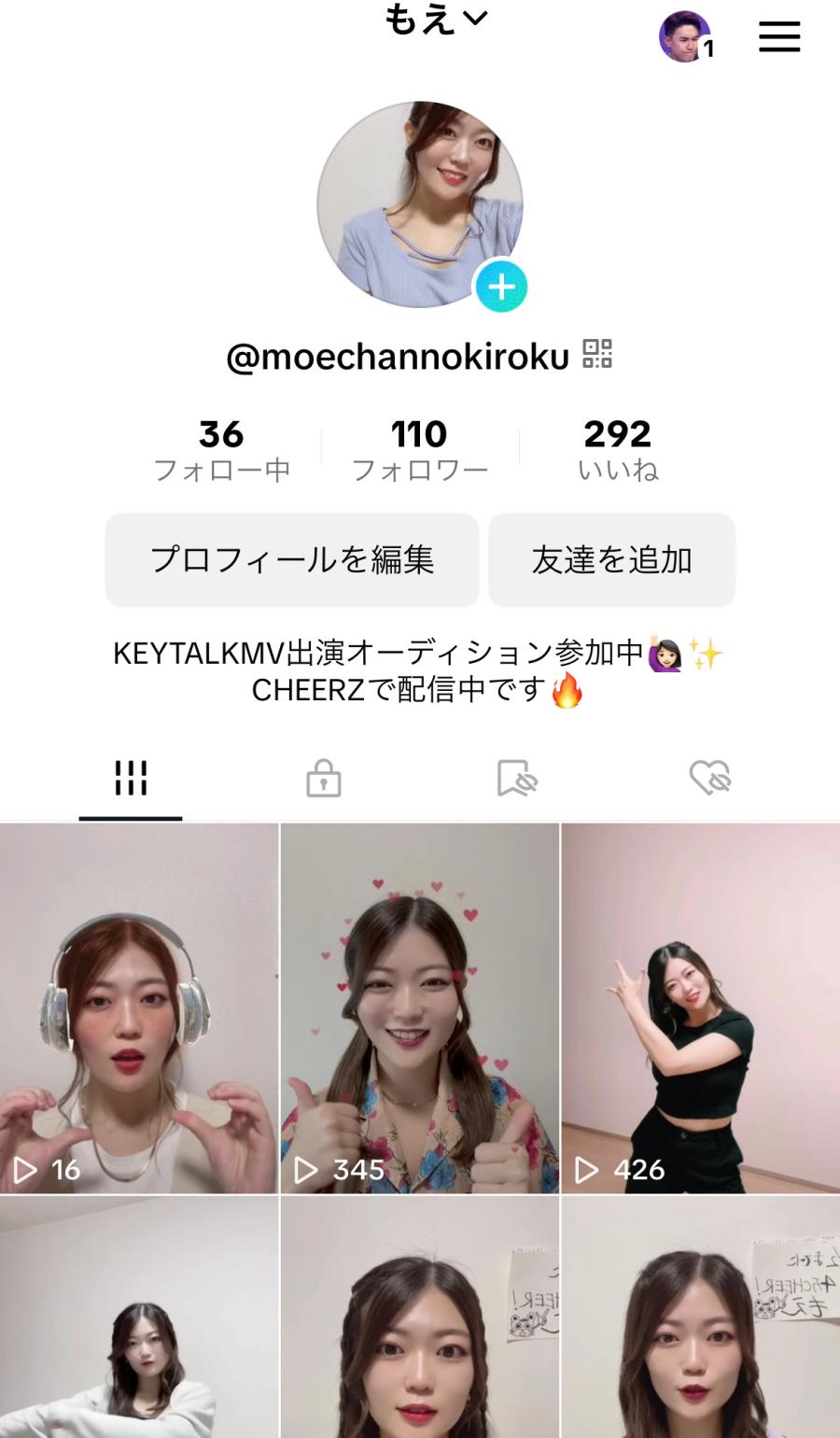View the いいね likes count
The width and height of the screenshot is (840, 1438).
pyautogui.click(x=617, y=449)
